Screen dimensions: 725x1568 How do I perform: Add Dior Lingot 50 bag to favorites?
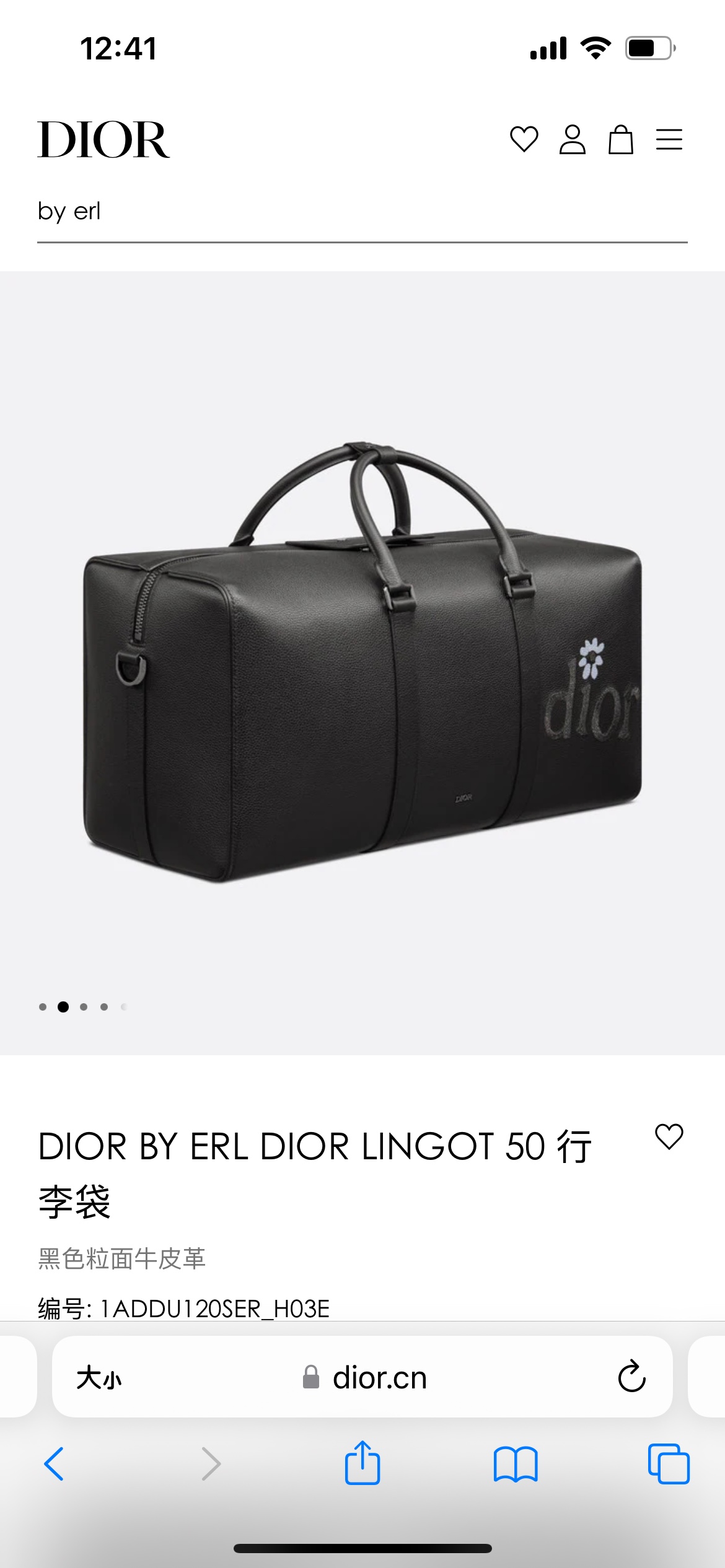(669, 1137)
